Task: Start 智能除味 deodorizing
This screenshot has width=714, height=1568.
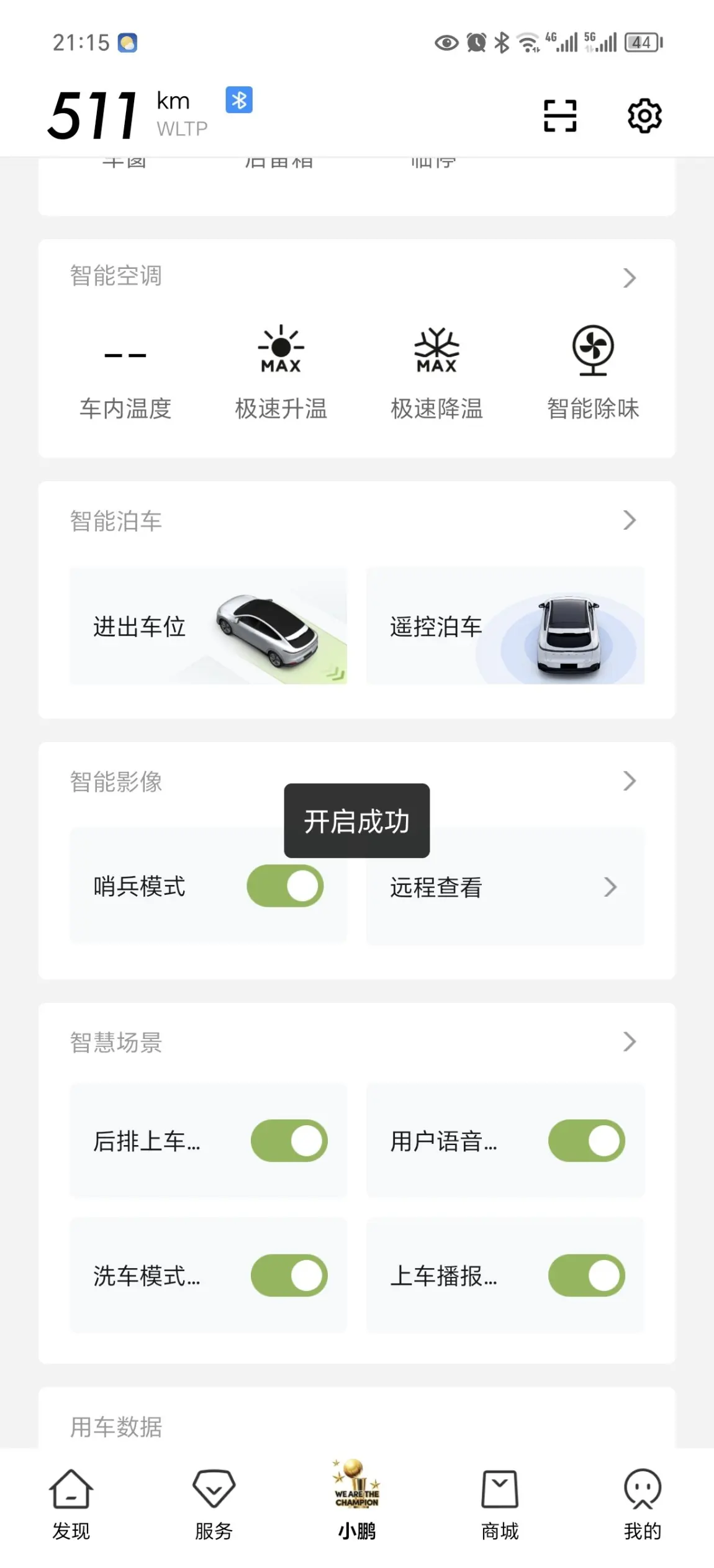Action: [x=593, y=372]
